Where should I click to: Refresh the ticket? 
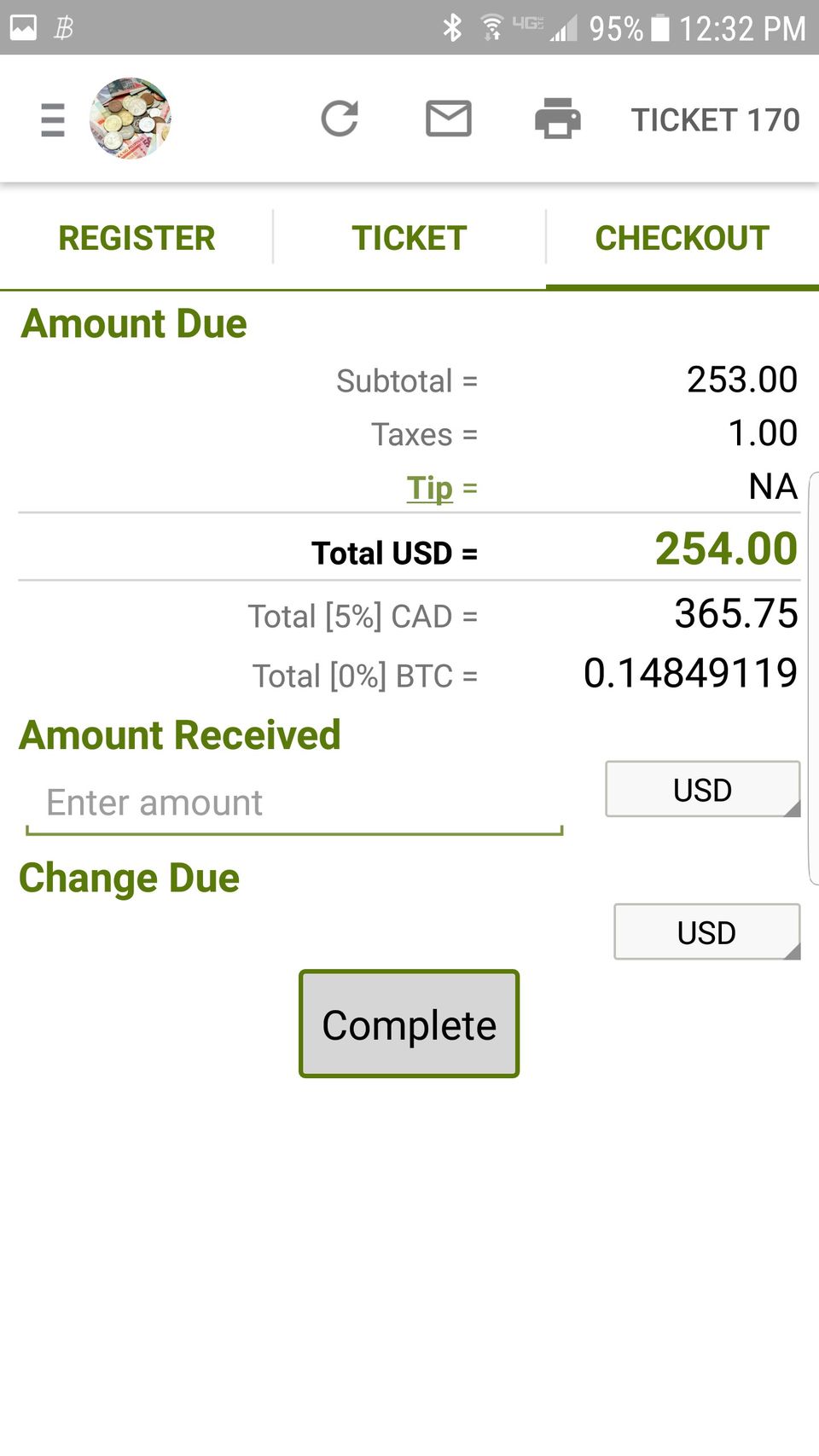click(340, 119)
